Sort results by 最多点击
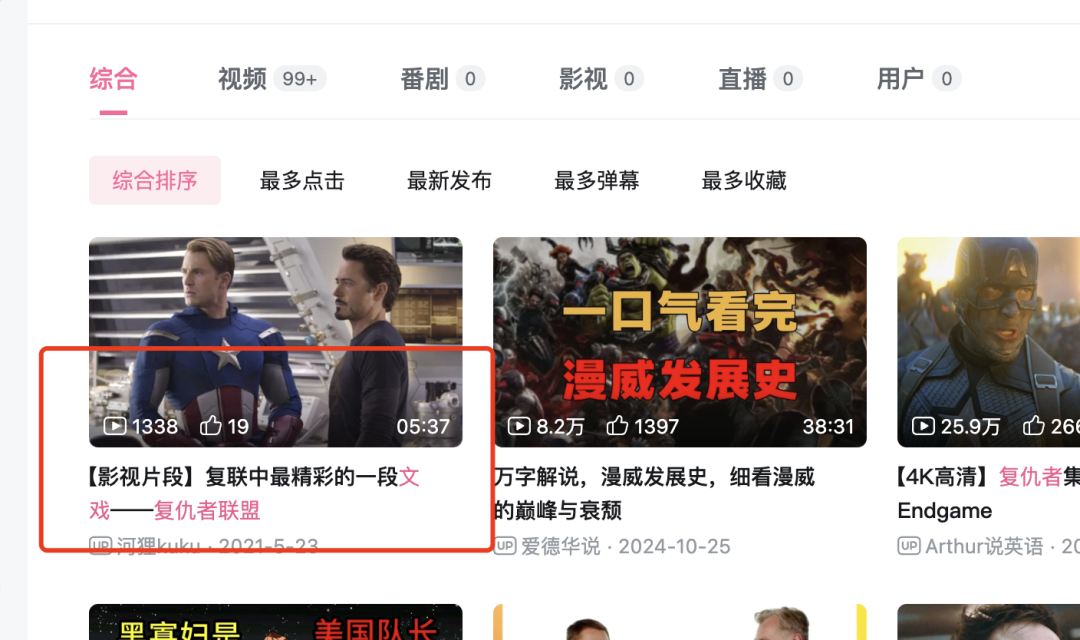Screen dimensions: 1080x640 [x=302, y=181]
